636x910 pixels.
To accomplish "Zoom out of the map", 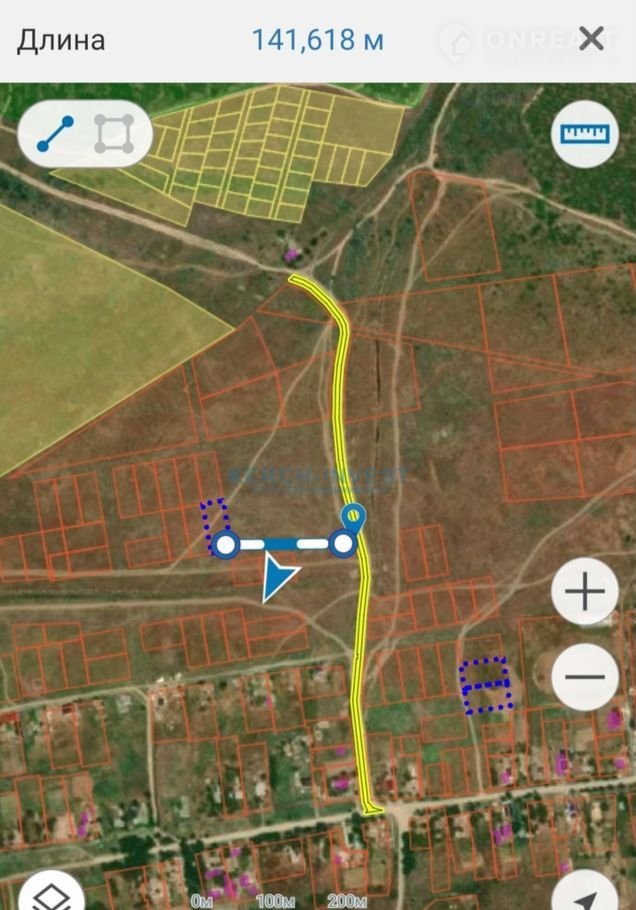I will click(585, 677).
